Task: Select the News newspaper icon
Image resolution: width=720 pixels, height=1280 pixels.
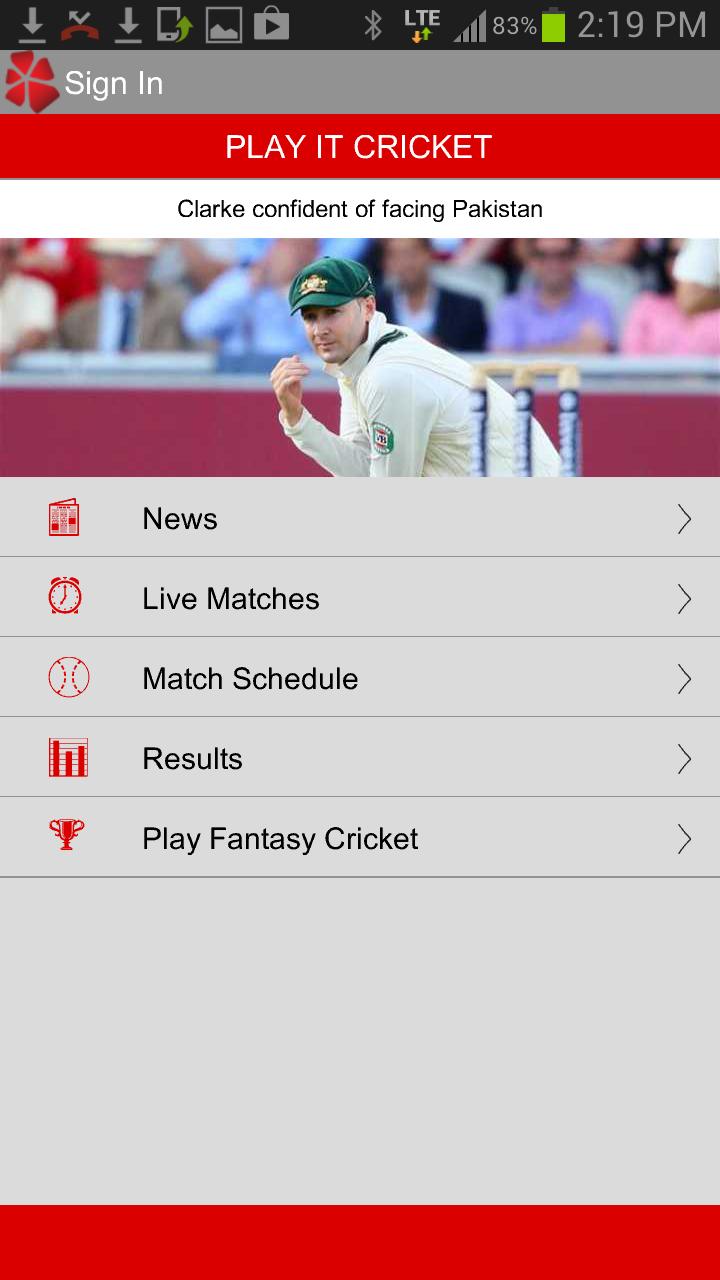Action: pyautogui.click(x=64, y=518)
